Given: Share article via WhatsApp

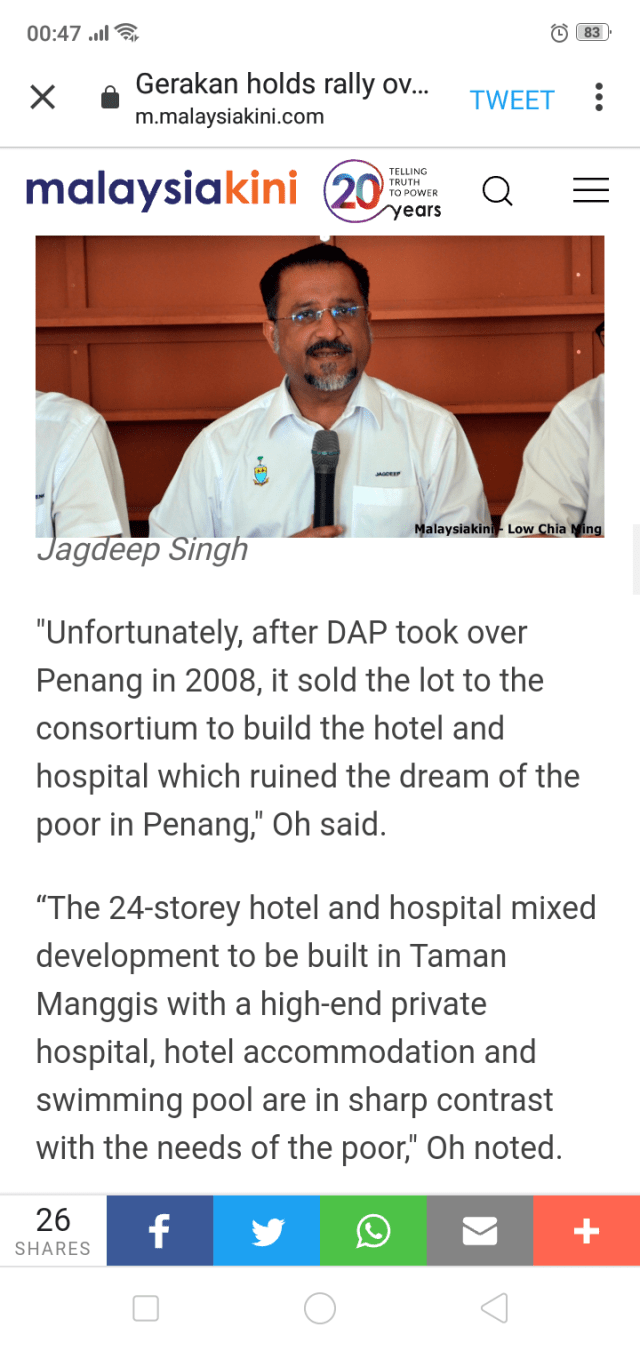Looking at the screenshot, I should click(373, 1231).
